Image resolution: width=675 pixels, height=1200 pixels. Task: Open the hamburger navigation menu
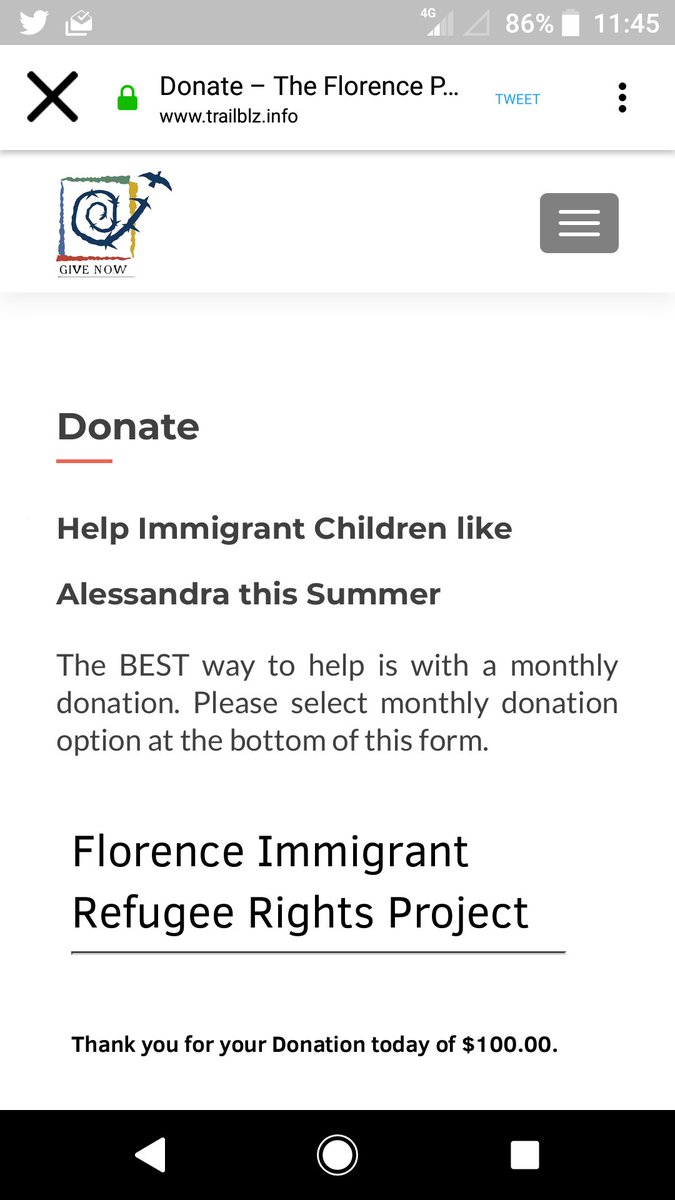[x=579, y=223]
